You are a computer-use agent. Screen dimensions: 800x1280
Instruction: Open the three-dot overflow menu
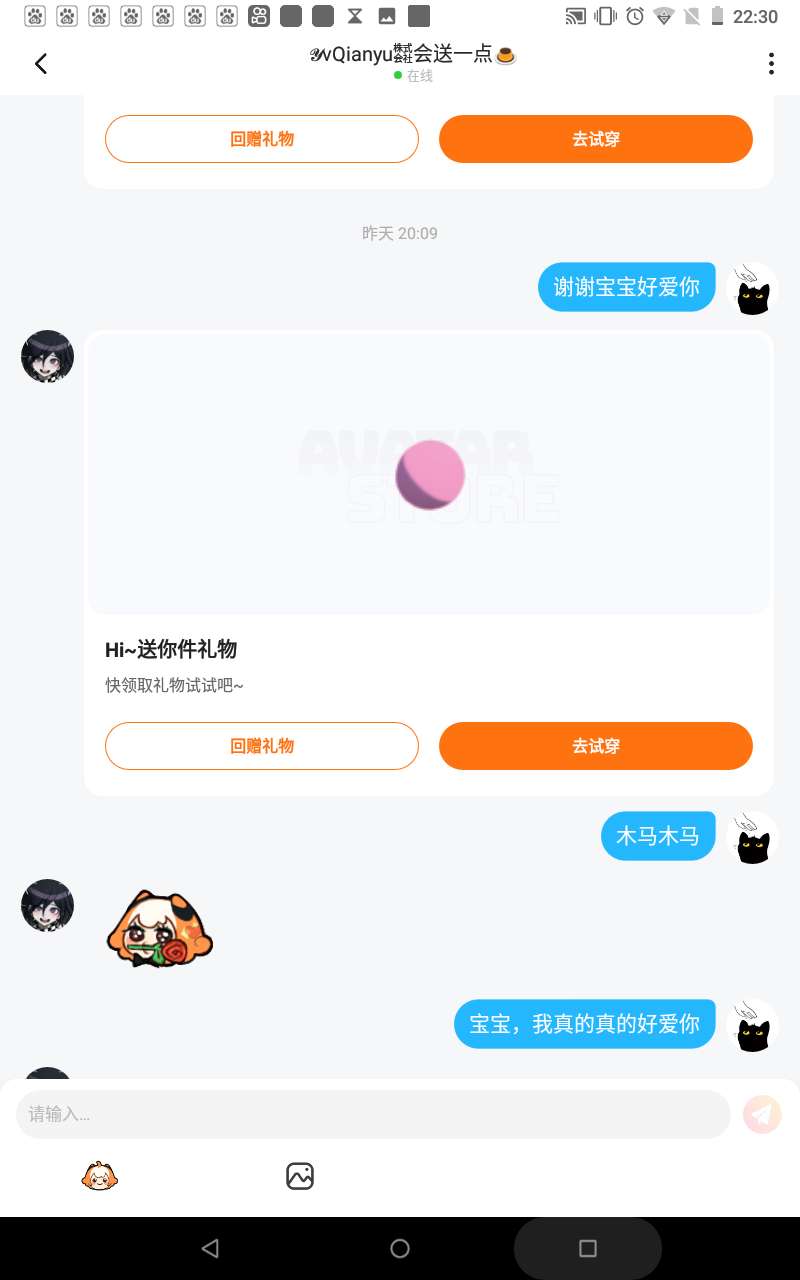[771, 64]
